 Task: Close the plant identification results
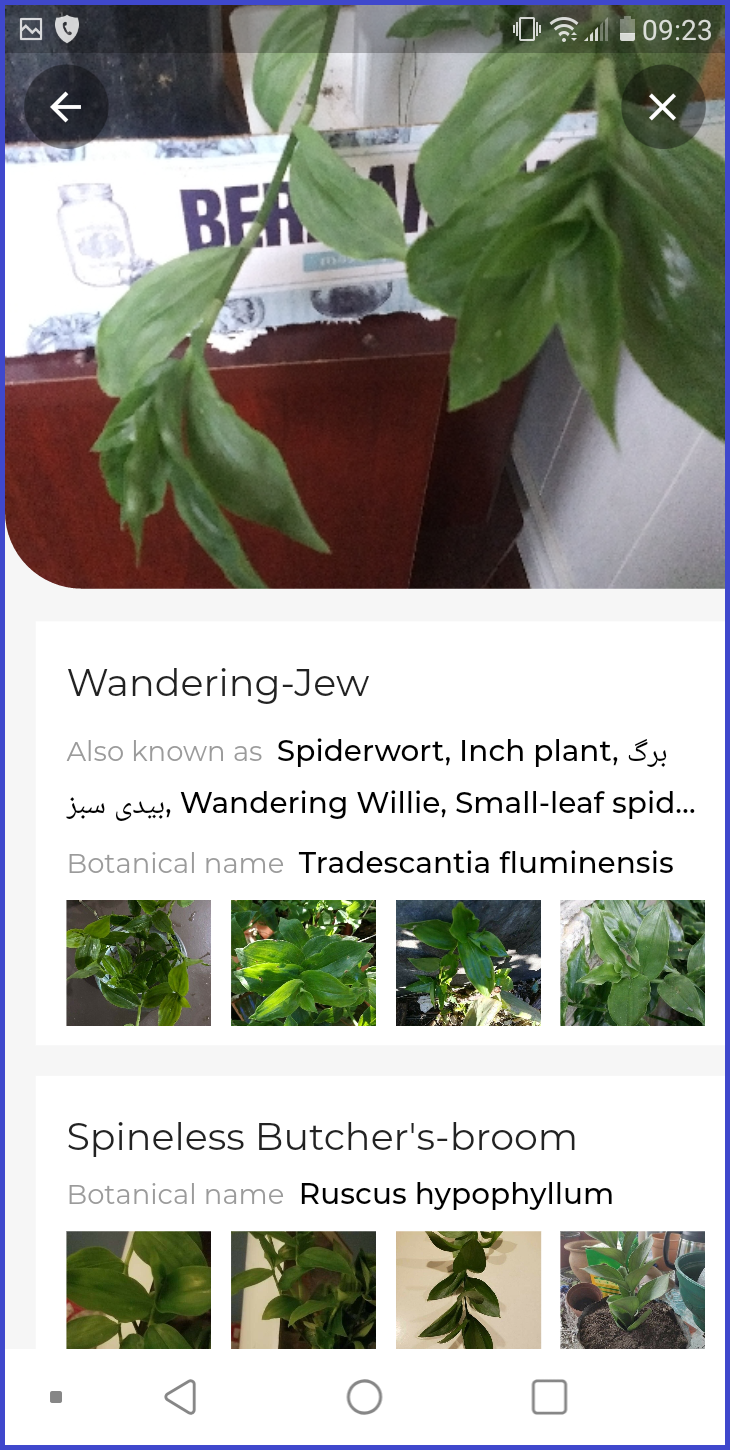(663, 107)
